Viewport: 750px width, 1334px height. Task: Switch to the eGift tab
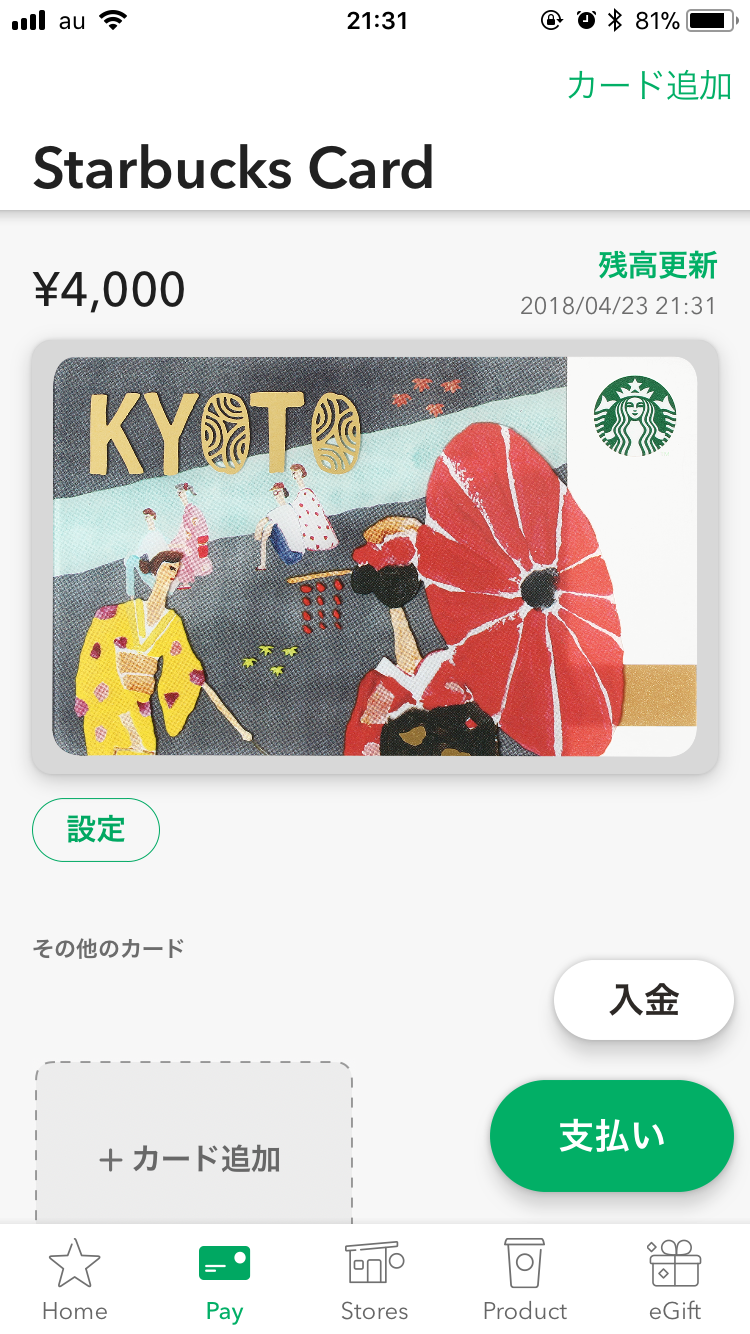[x=675, y=1279]
